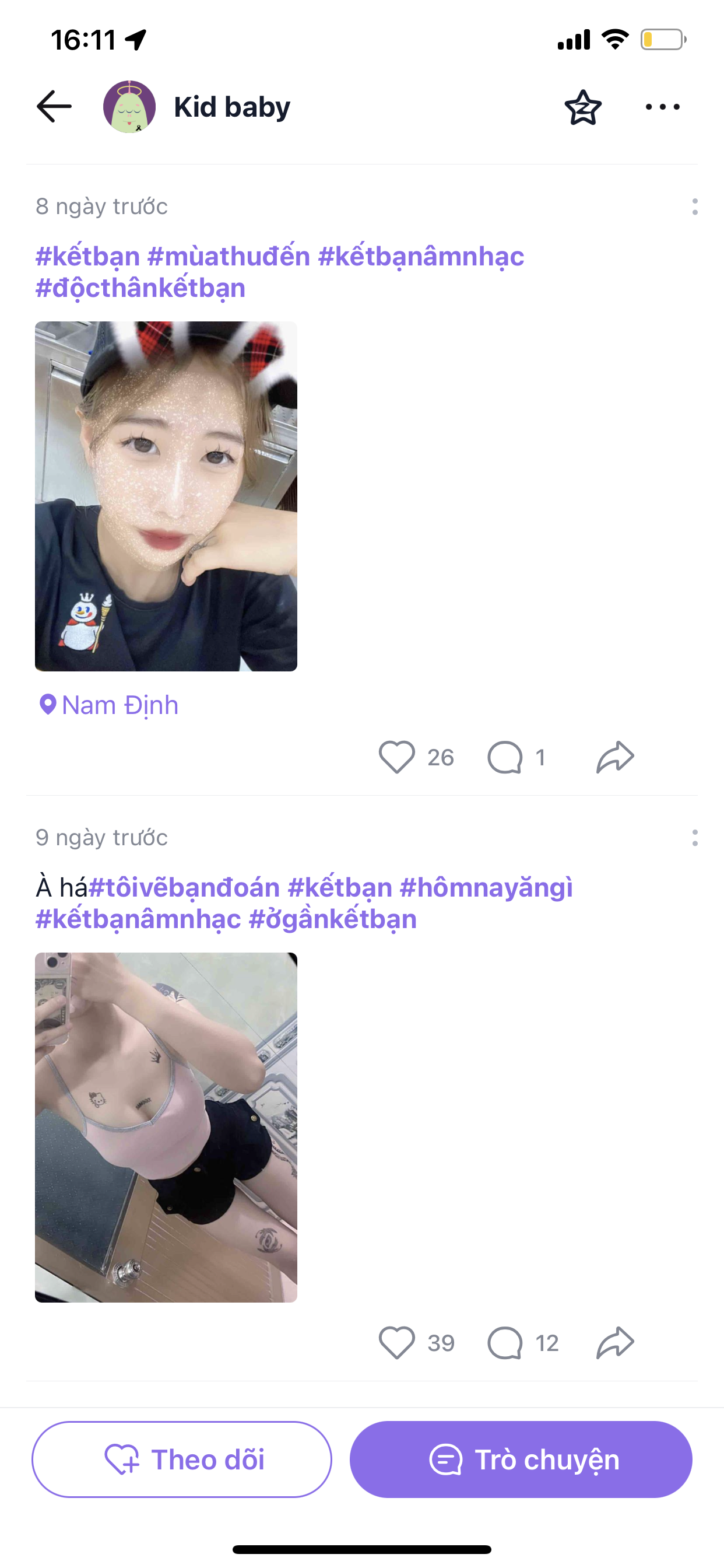724x1568 pixels.
Task: Open the #tôivẽbạnđoán hashtag
Action: pyautogui.click(x=184, y=887)
